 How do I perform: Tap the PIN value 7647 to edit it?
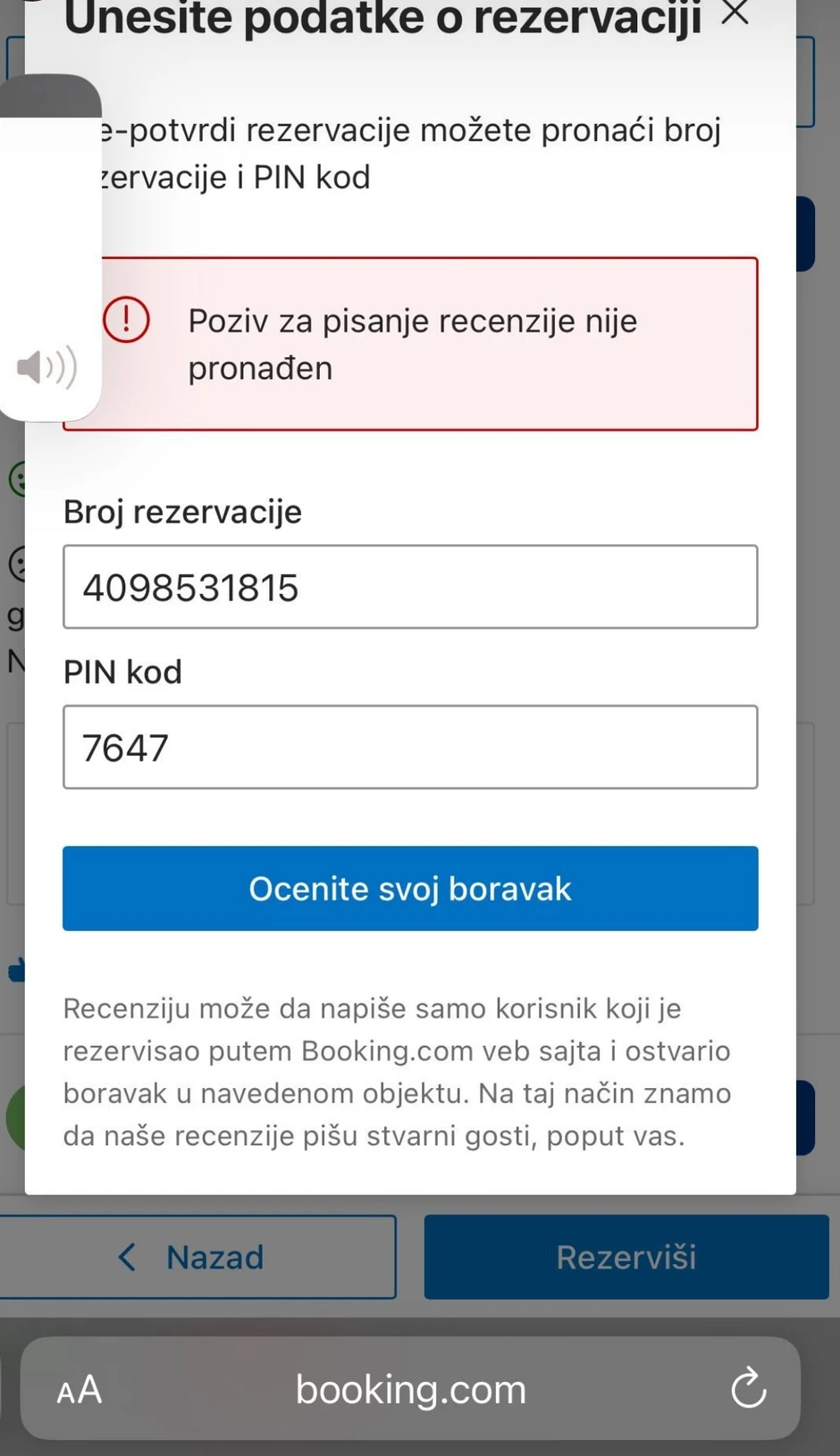pos(123,749)
